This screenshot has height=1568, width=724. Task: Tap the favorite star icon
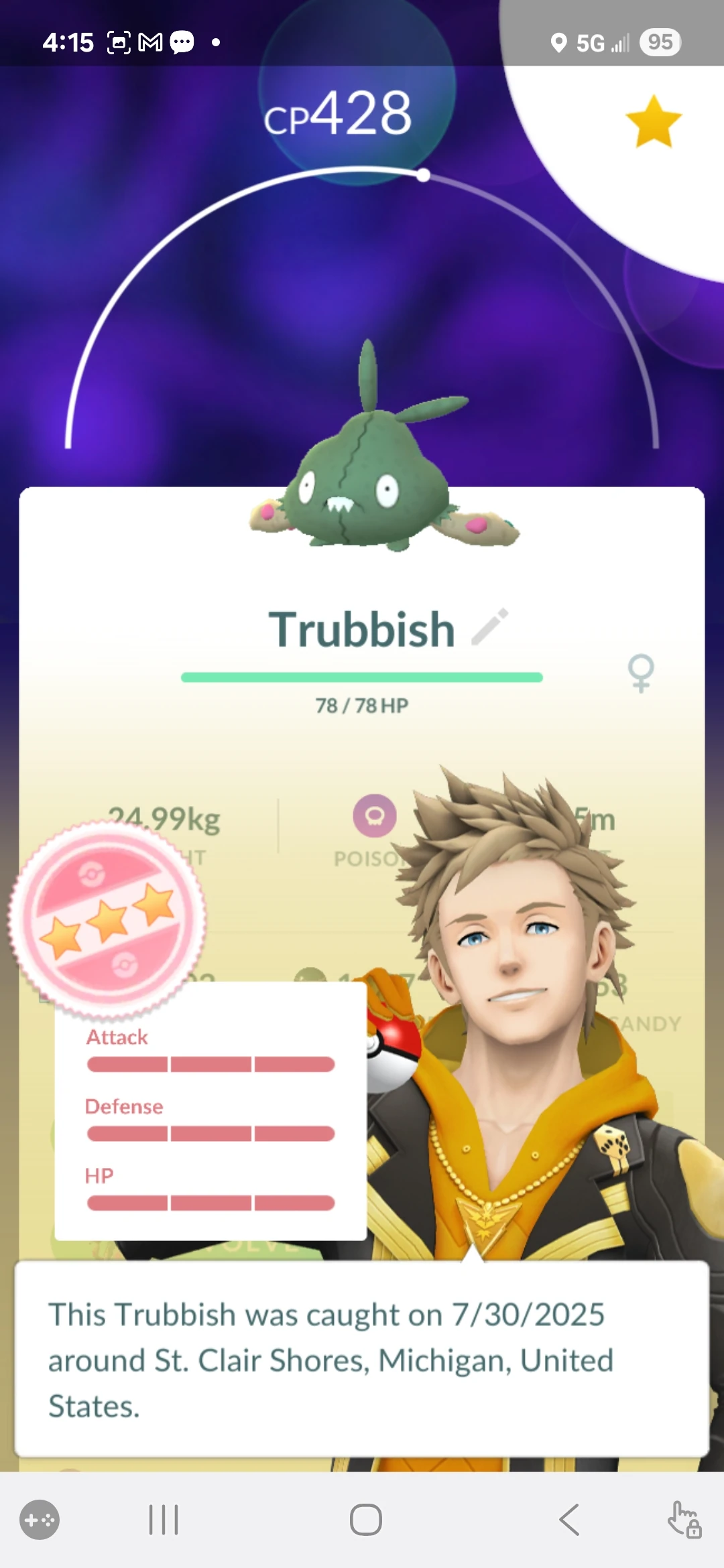point(654,121)
